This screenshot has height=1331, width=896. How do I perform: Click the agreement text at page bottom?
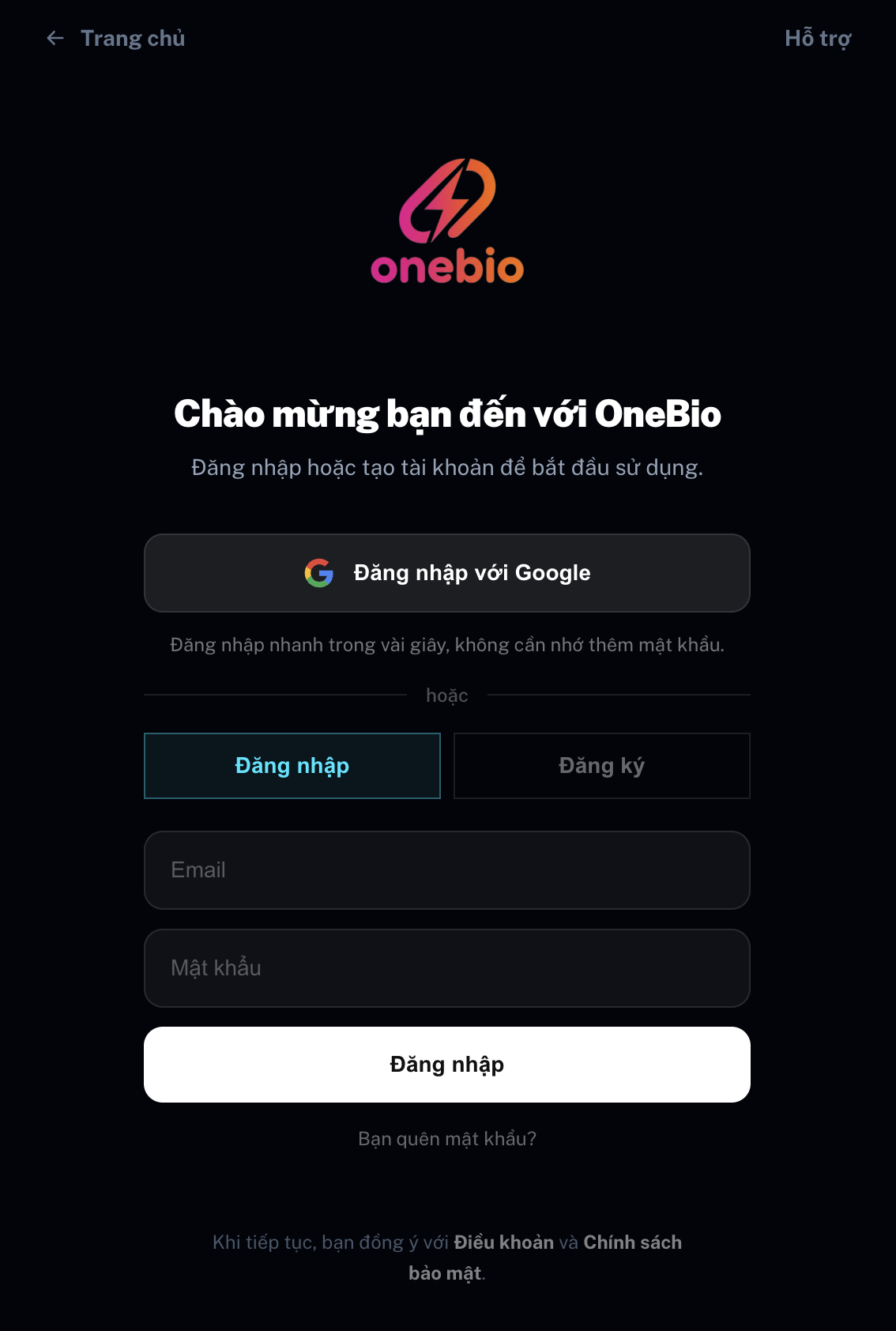(447, 1257)
